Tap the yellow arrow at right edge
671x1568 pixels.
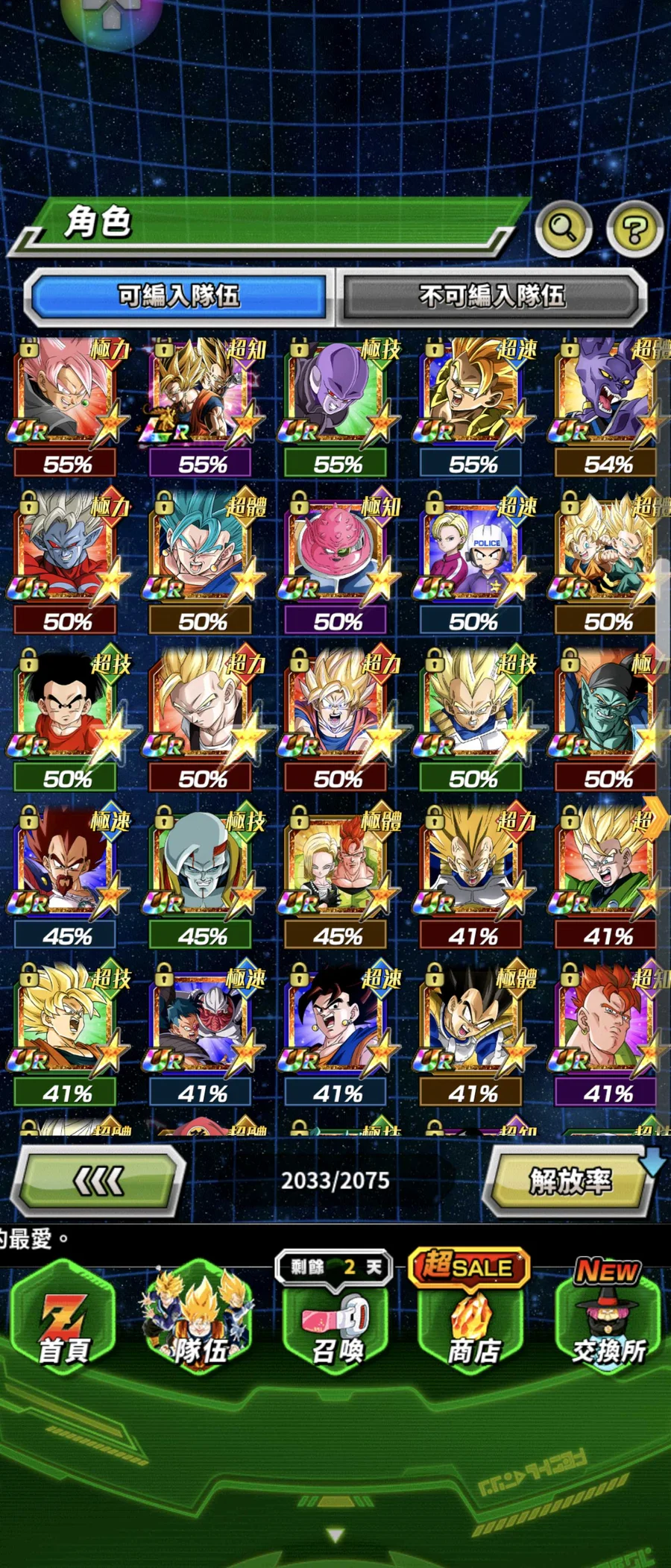pos(658,818)
